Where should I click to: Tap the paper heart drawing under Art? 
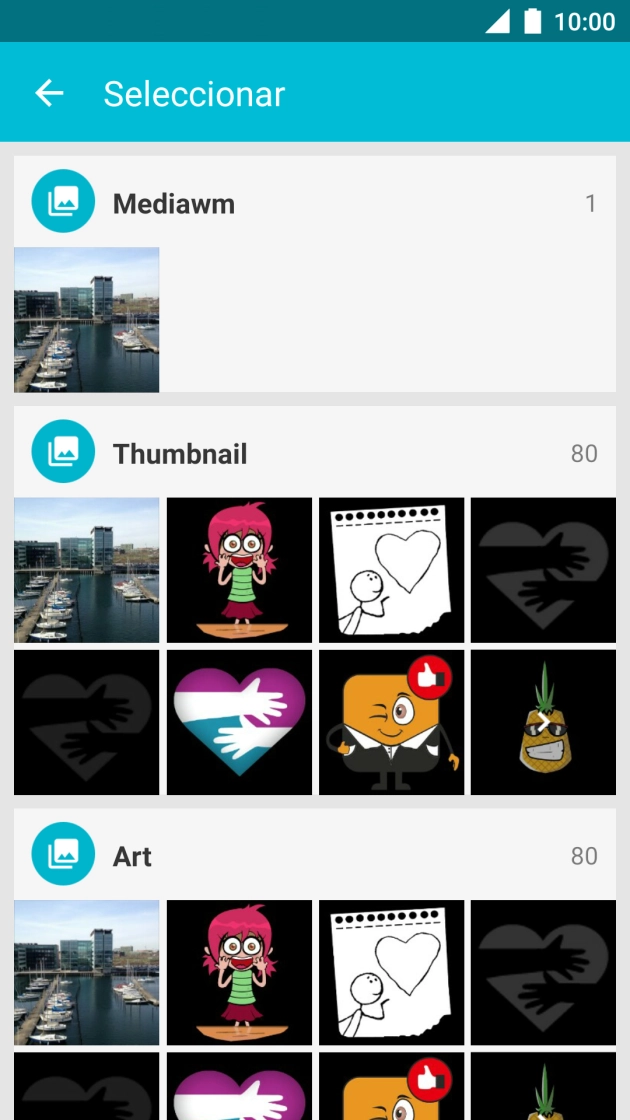point(391,972)
